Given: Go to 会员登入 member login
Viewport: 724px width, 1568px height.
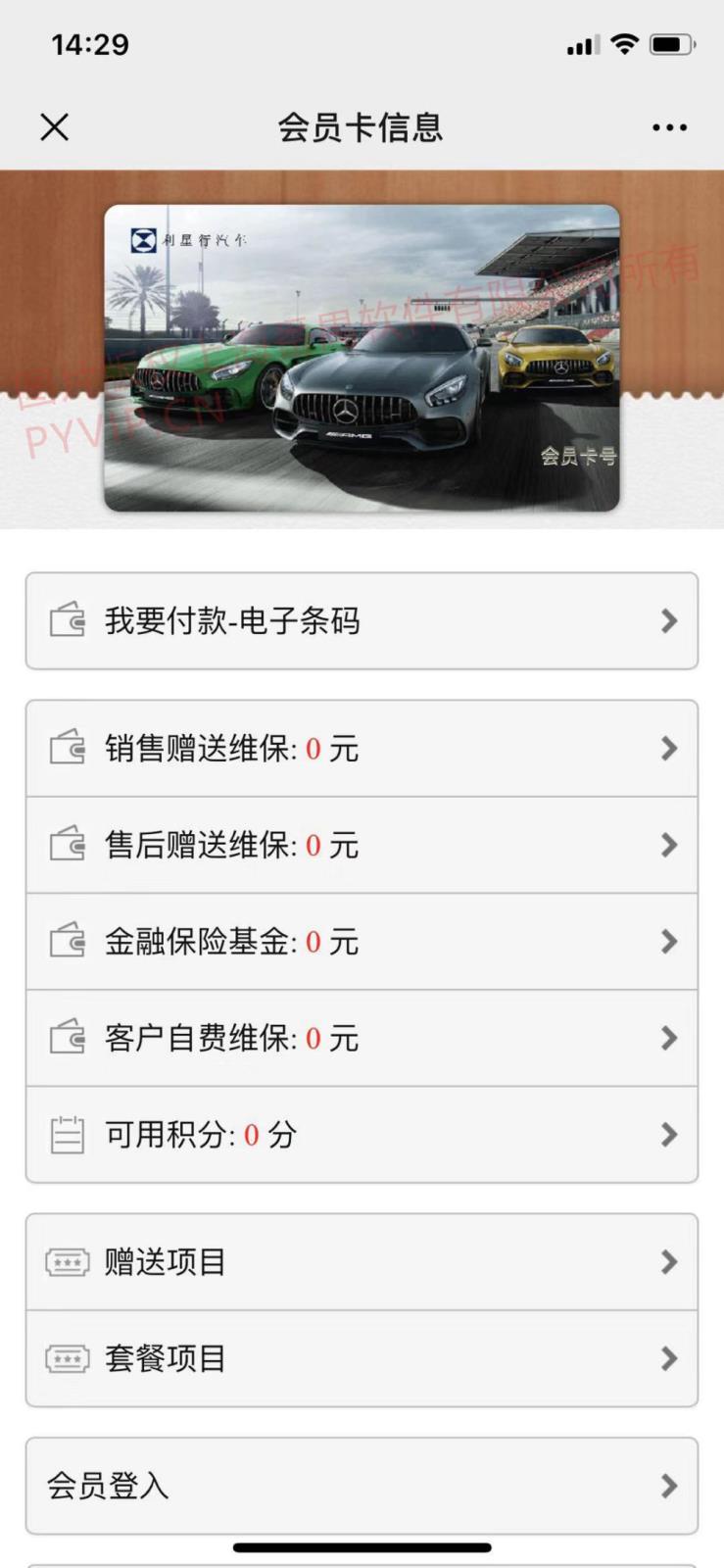Looking at the screenshot, I should point(362,1486).
